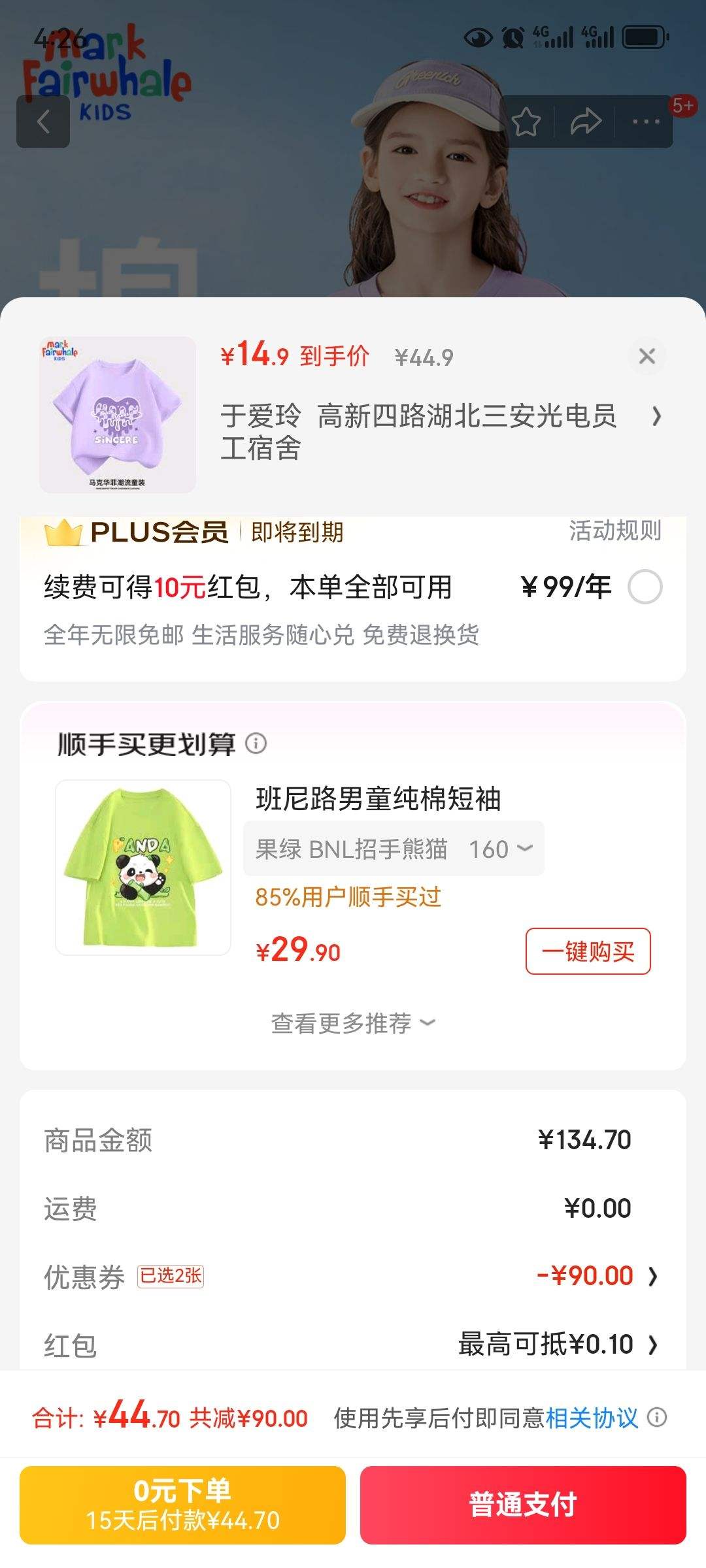Screen dimensions: 706x1568
Task: Close the checkout popup sheet
Action: click(647, 356)
